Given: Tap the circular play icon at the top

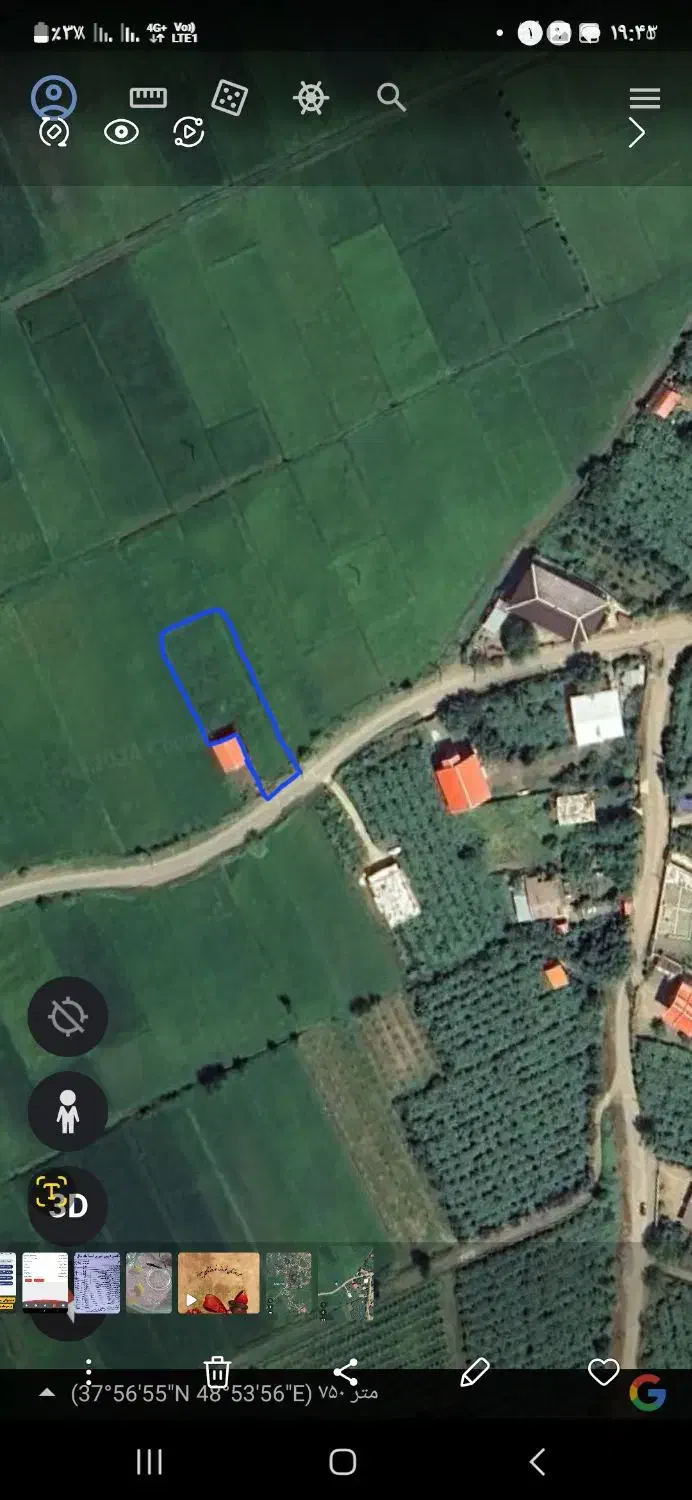Looking at the screenshot, I should (x=188, y=132).
